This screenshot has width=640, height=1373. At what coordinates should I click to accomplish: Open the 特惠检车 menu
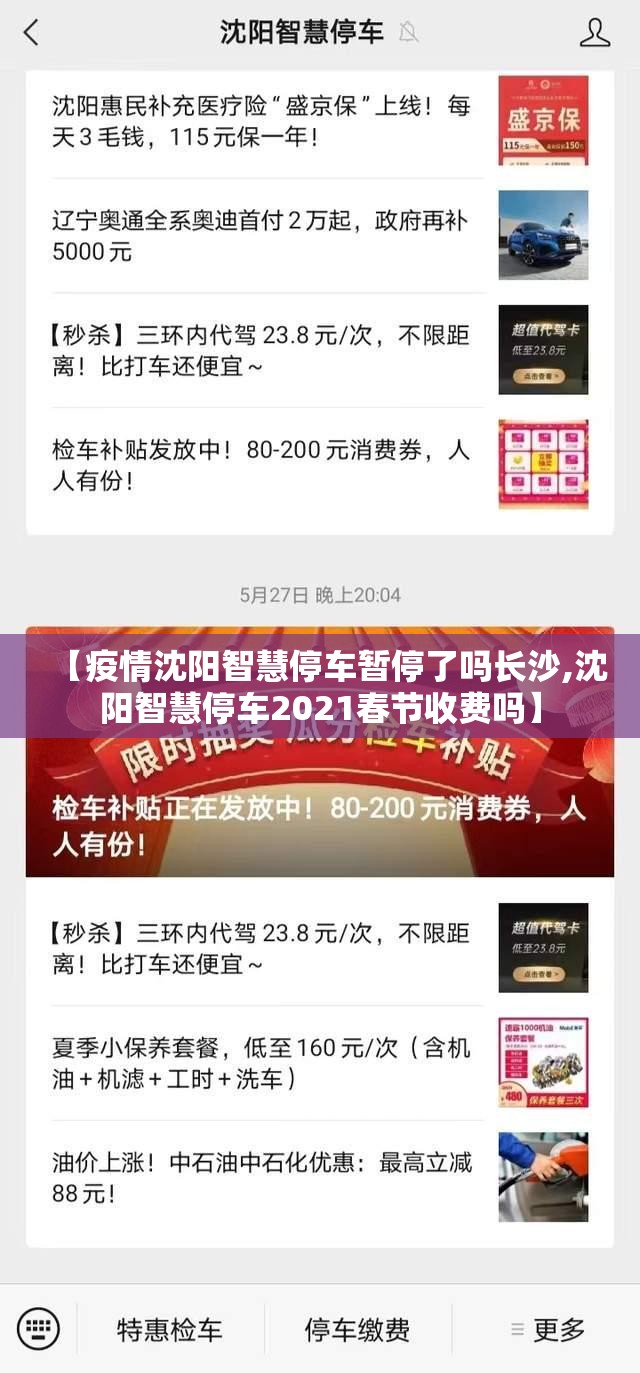[170, 1329]
